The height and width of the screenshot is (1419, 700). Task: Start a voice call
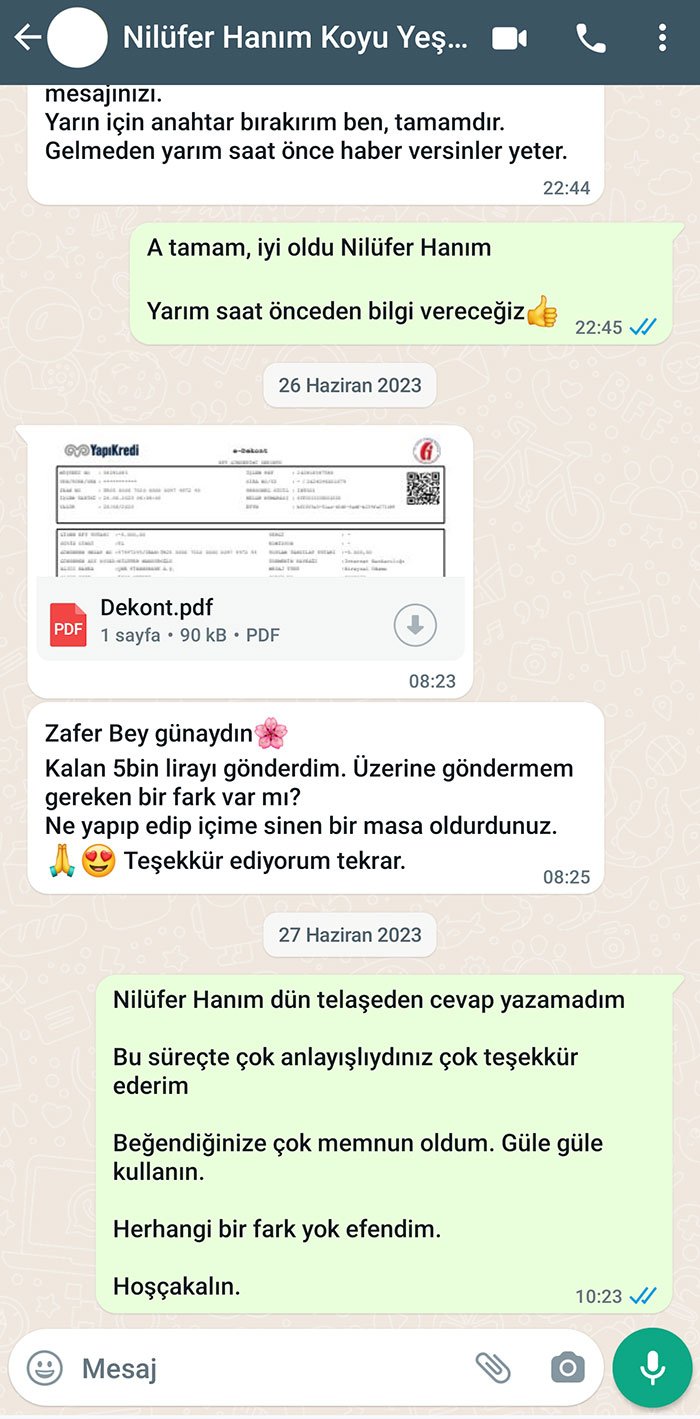591,39
